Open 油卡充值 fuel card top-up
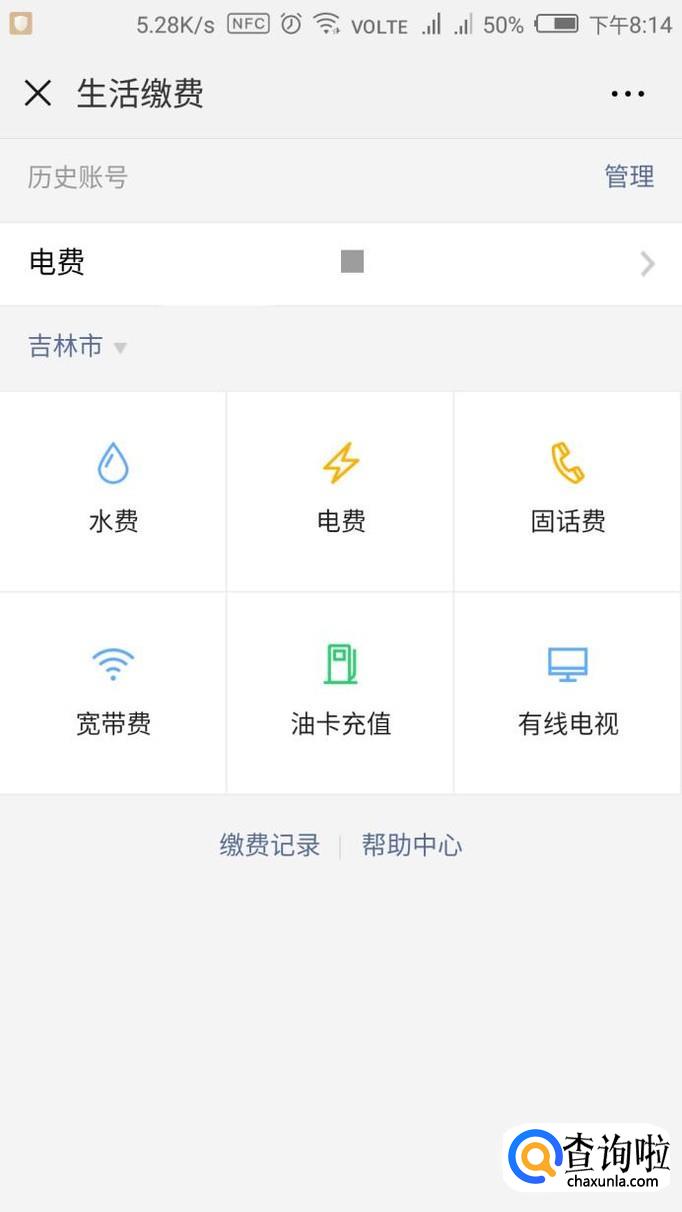 [x=341, y=692]
